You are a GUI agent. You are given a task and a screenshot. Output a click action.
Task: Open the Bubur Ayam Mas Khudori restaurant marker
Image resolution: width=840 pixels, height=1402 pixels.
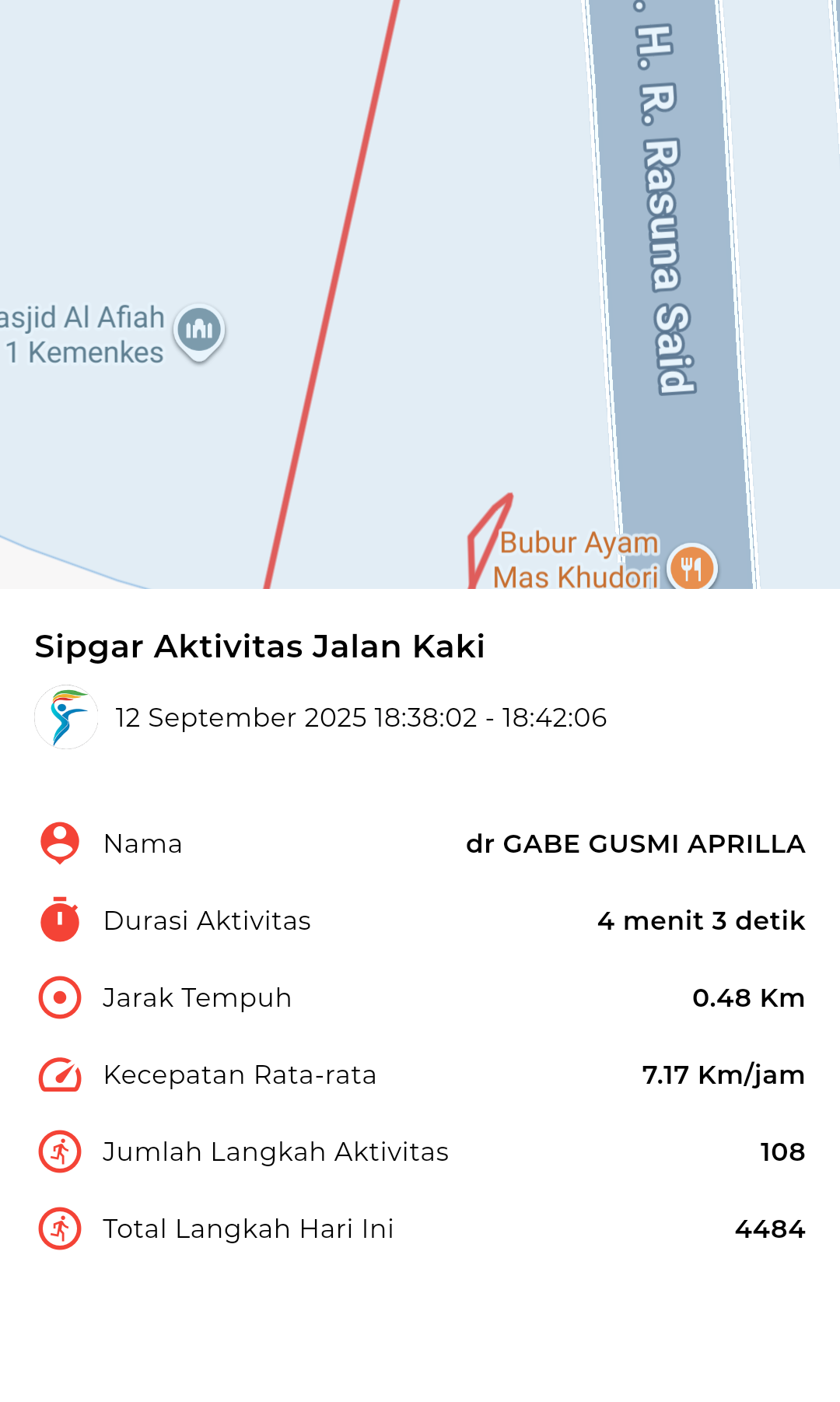691,566
